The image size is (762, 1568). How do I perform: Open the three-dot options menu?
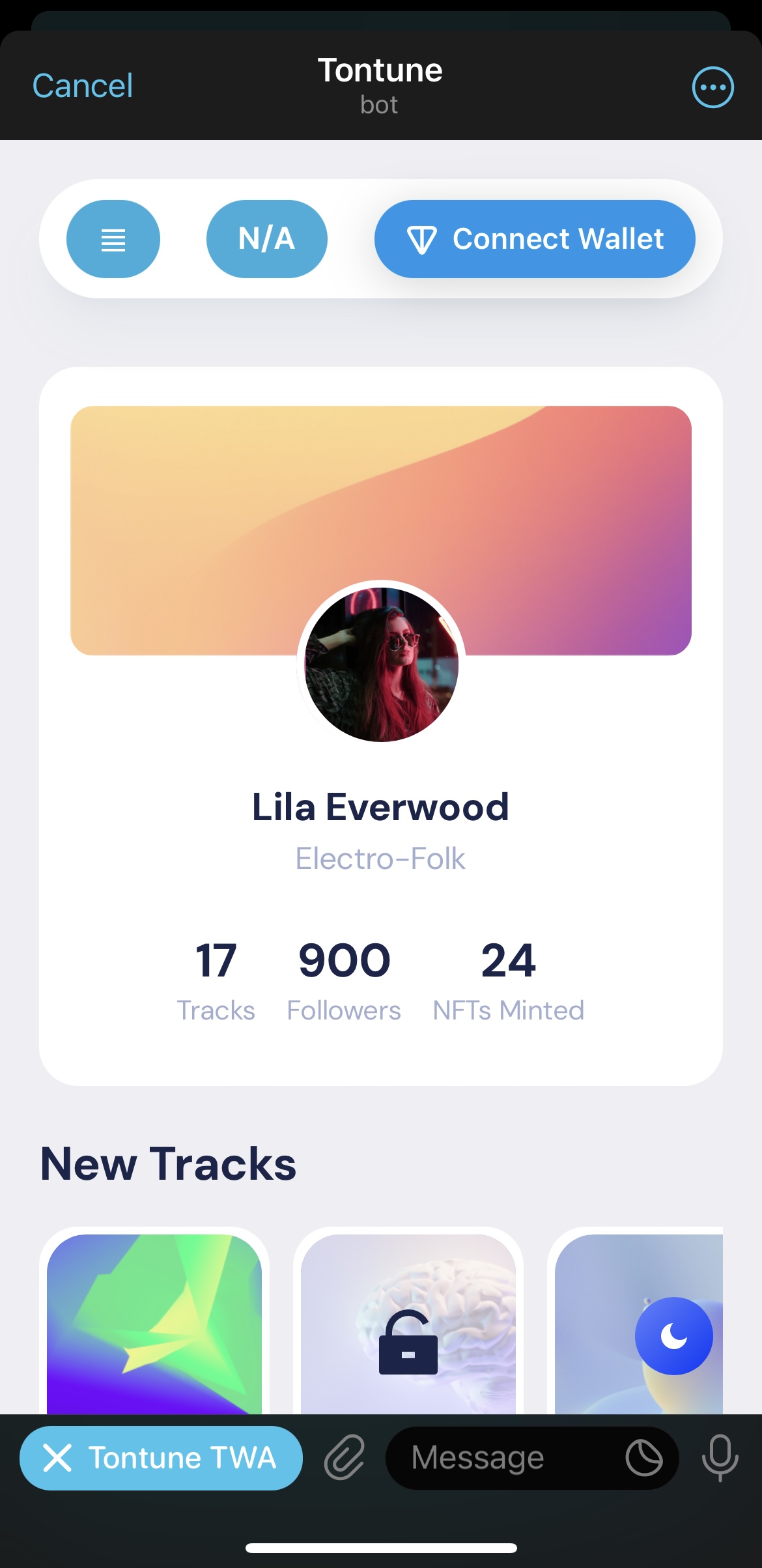coord(713,87)
